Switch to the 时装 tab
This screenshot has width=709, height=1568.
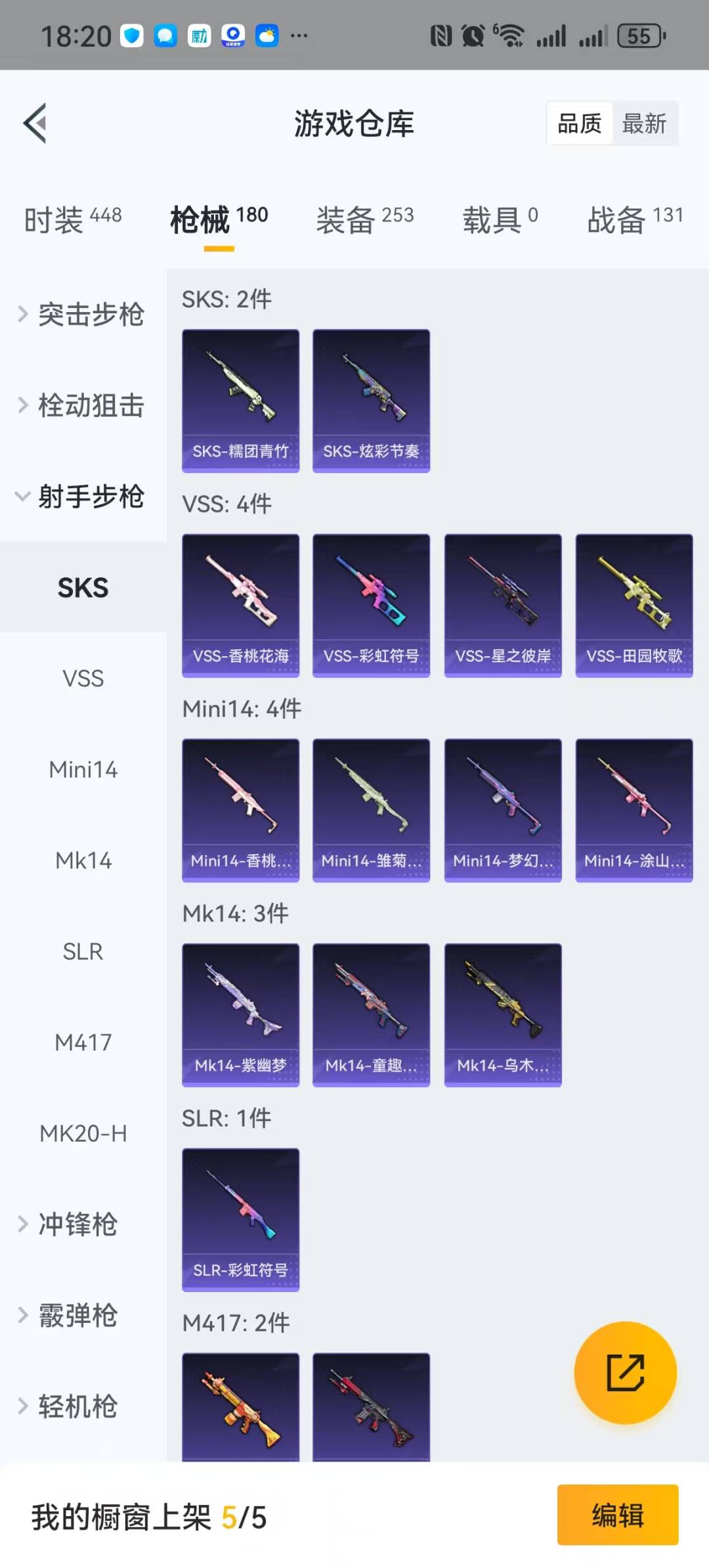(73, 219)
